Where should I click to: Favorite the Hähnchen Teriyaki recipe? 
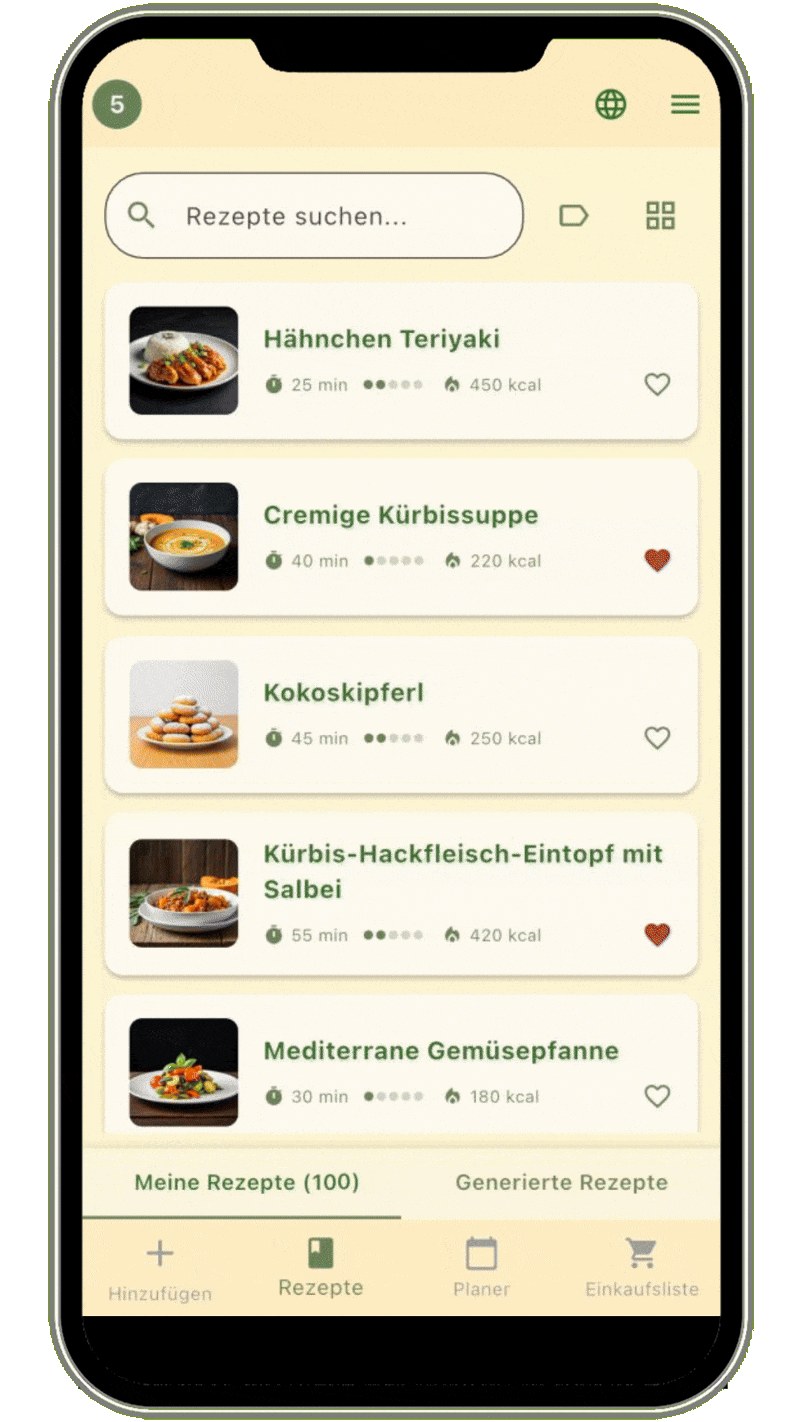(657, 384)
